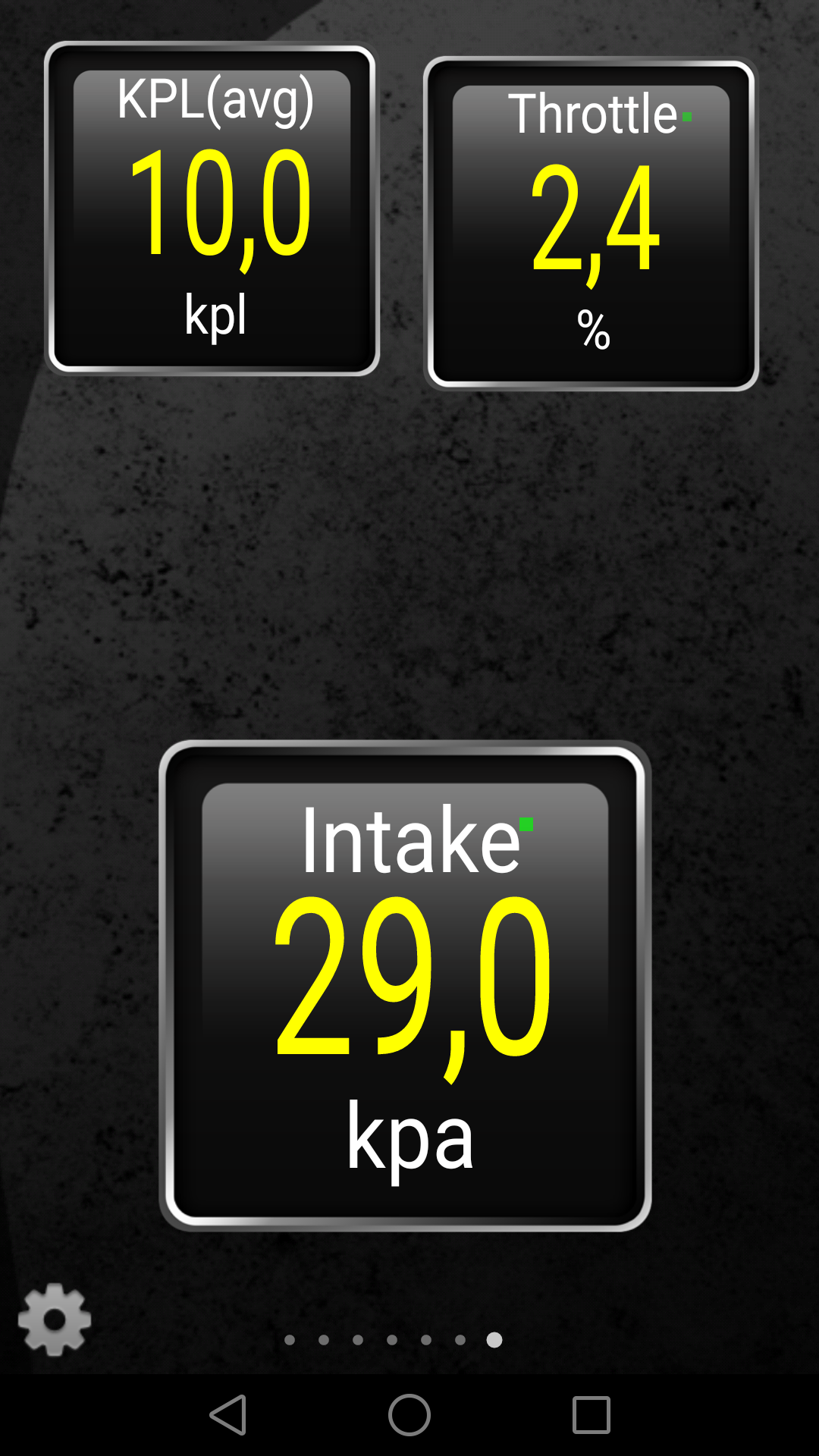Select the Throttle percentage gauge
819x1456 pixels.
(591, 224)
